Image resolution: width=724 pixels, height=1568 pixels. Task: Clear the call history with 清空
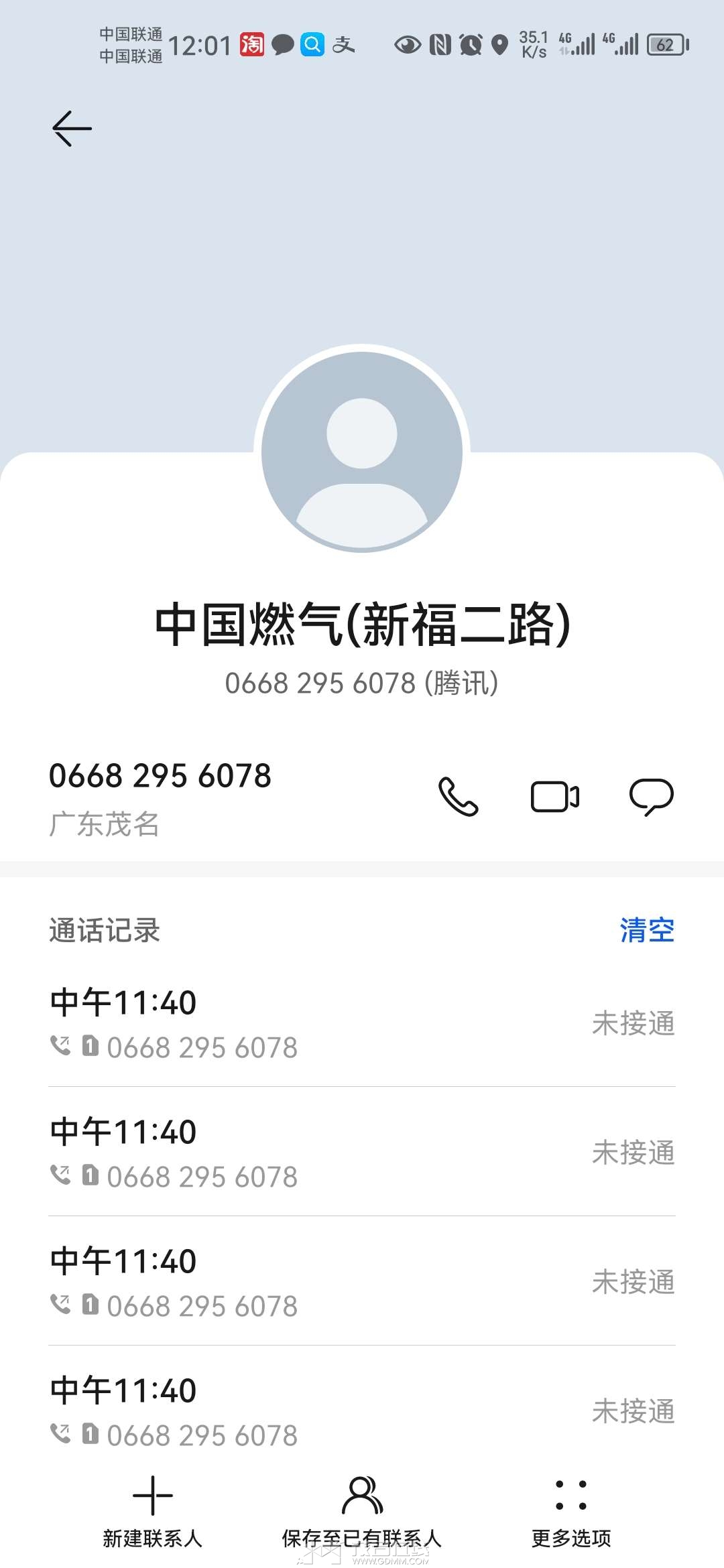point(646,930)
